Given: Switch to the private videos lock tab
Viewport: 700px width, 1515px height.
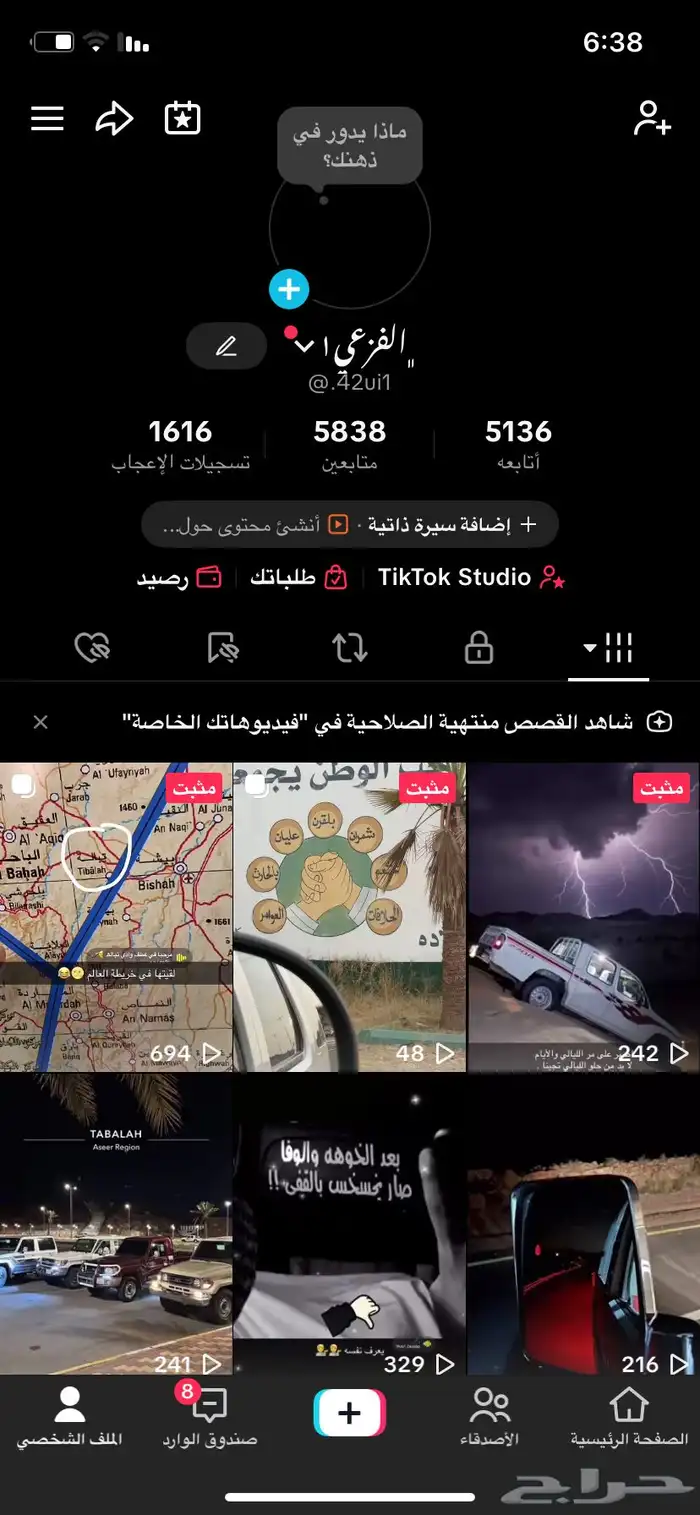Looking at the screenshot, I should 479,648.
